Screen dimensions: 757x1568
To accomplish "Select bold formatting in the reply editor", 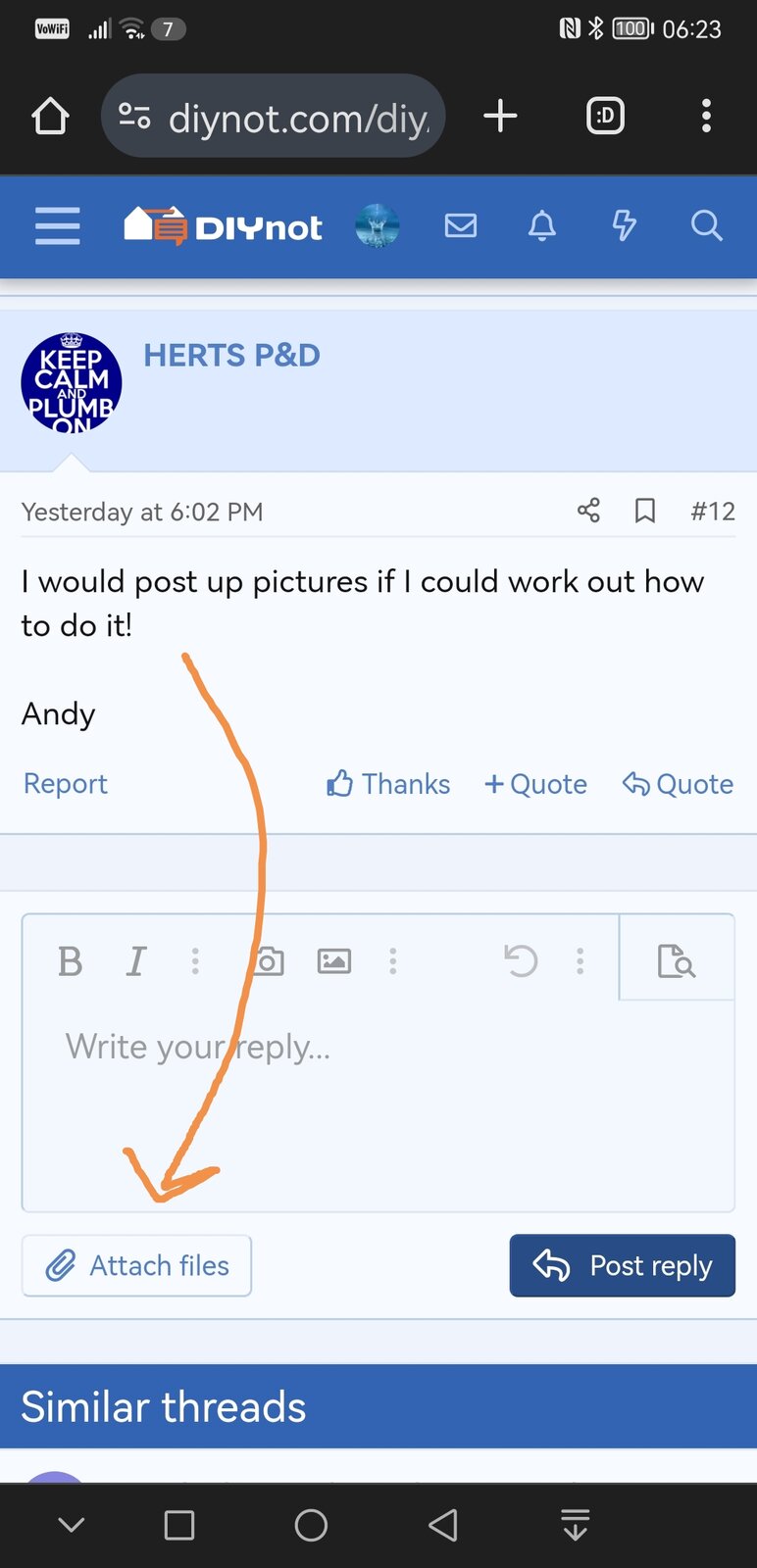I will (x=70, y=960).
